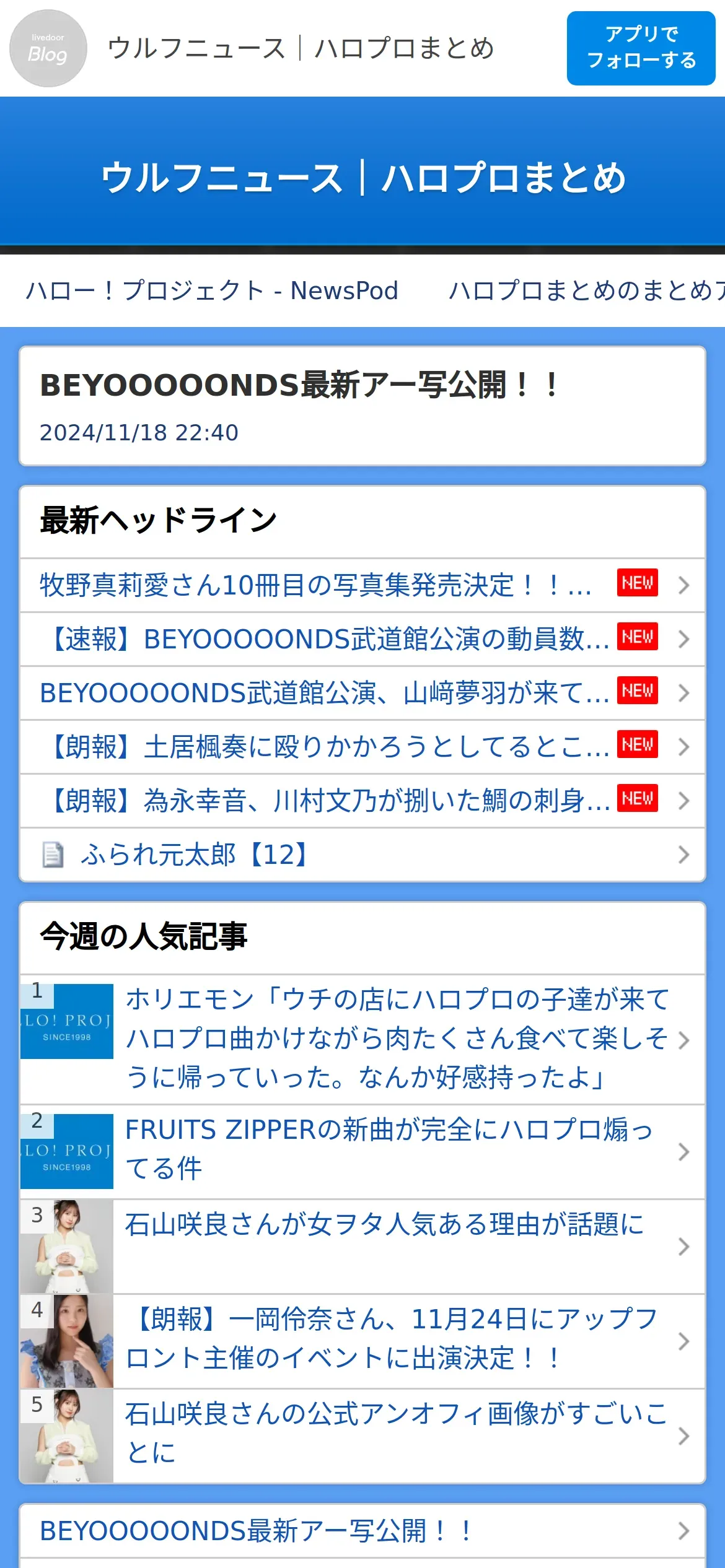Screen dimensions: 725x1568
Task: Open 【朗報】一岡伶奈さん 11月24日 article
Action: click(362, 1341)
